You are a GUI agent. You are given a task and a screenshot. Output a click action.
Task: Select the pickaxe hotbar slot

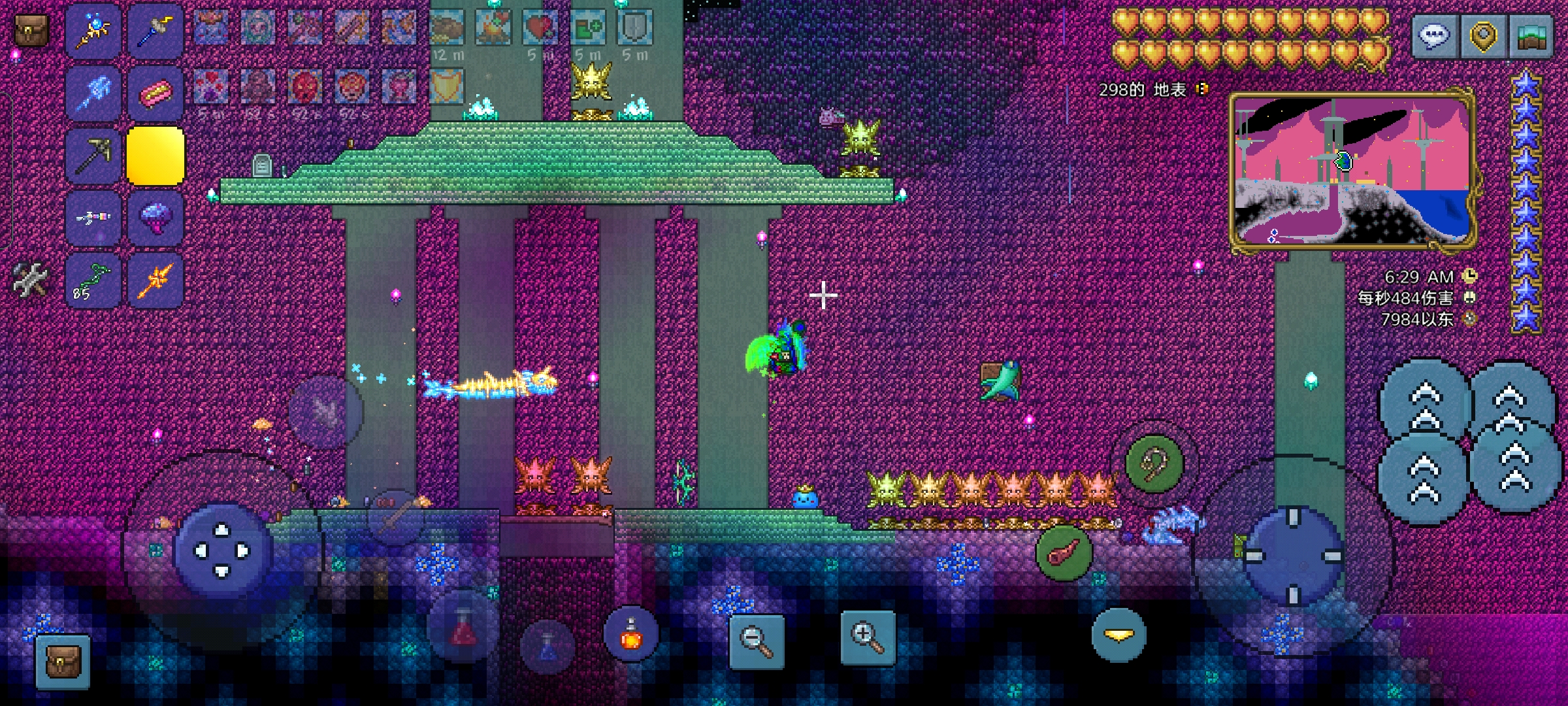[93, 156]
